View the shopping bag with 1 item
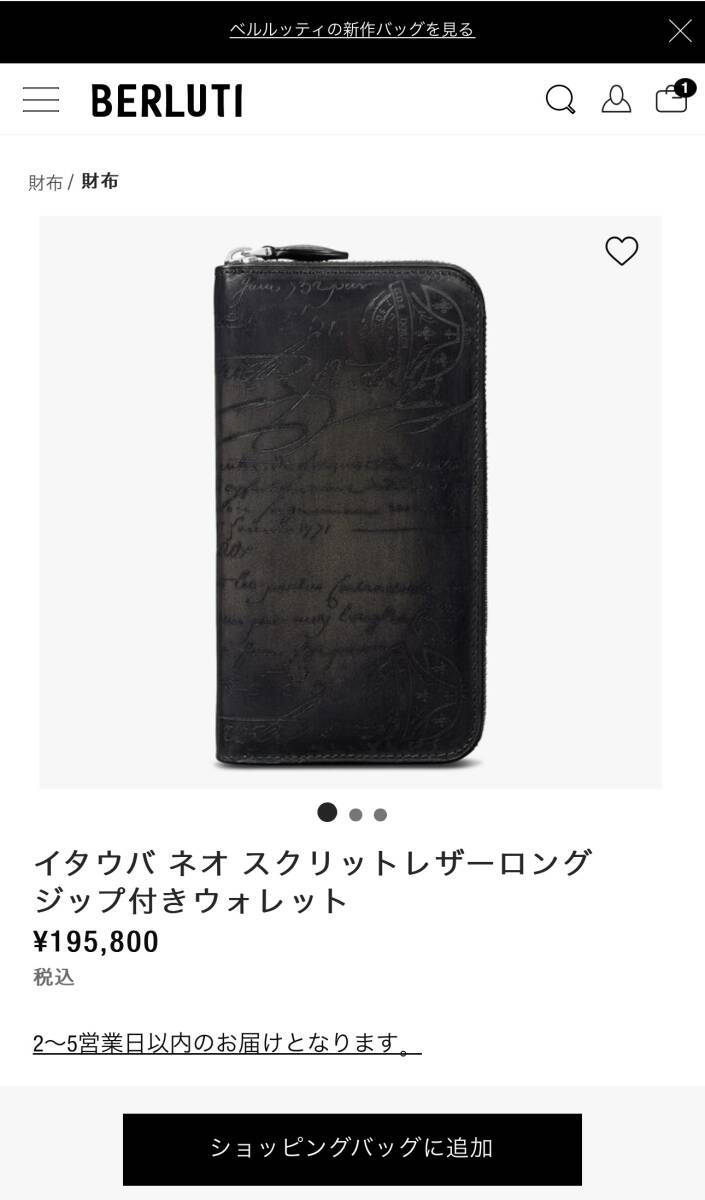Screen dimensions: 705x1200 tap(672, 99)
